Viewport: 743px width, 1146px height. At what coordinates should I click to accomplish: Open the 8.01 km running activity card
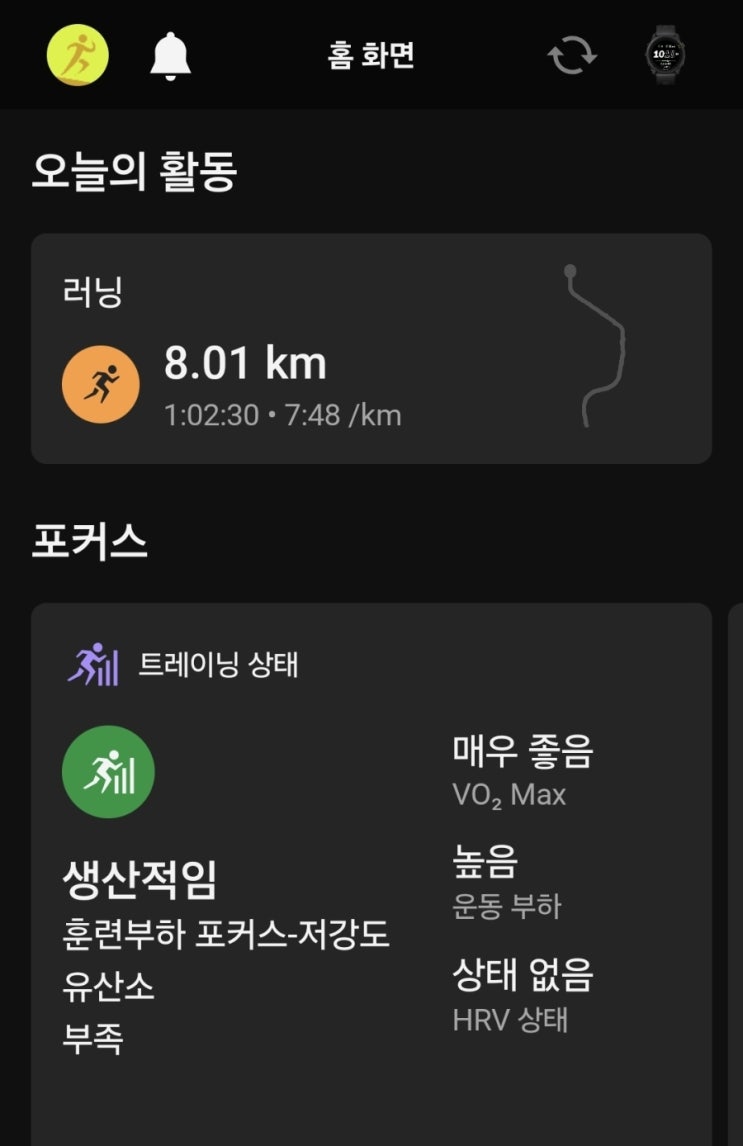(x=371, y=348)
